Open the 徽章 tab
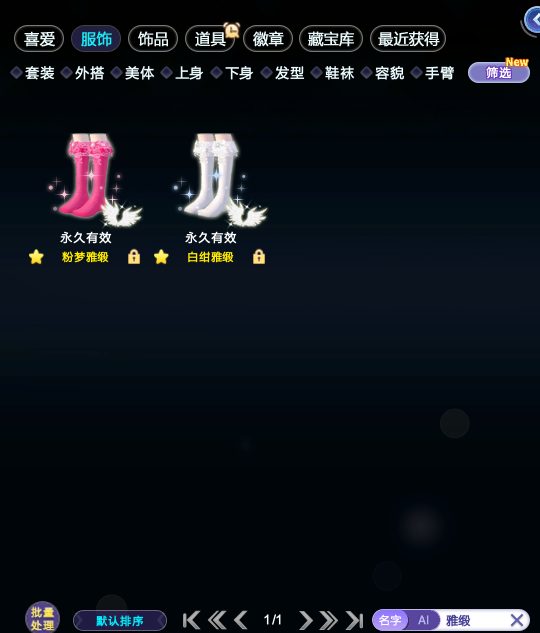This screenshot has height=633, width=540. [x=268, y=39]
